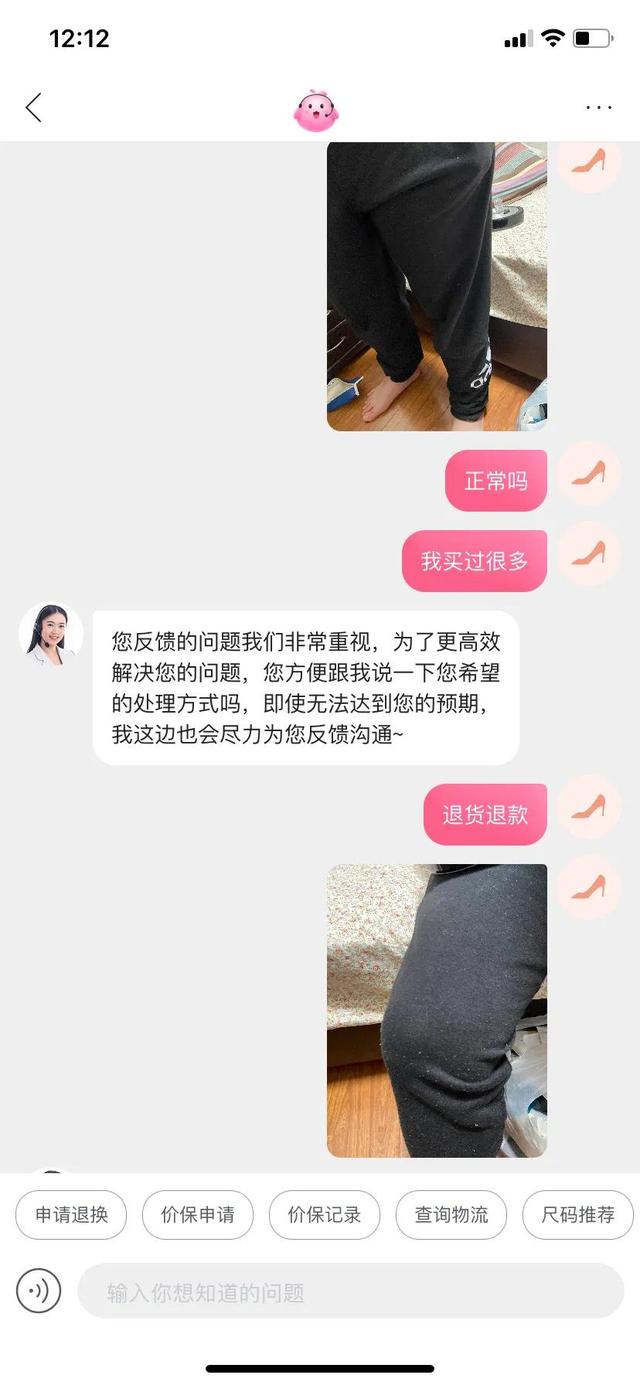Open the 价保记录 chip
The width and height of the screenshot is (640, 1385).
325,1215
